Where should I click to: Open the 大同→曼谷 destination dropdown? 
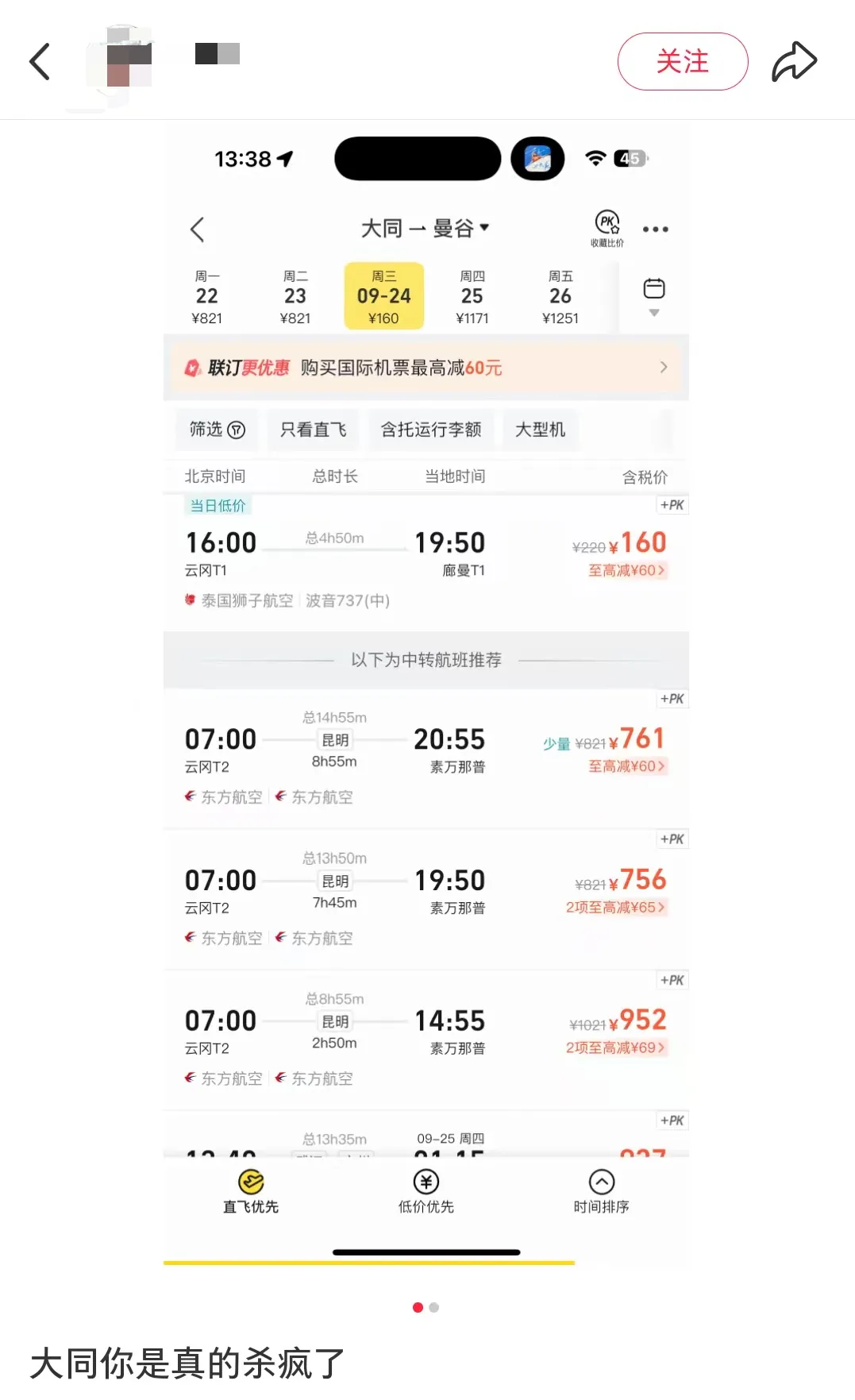tap(426, 228)
